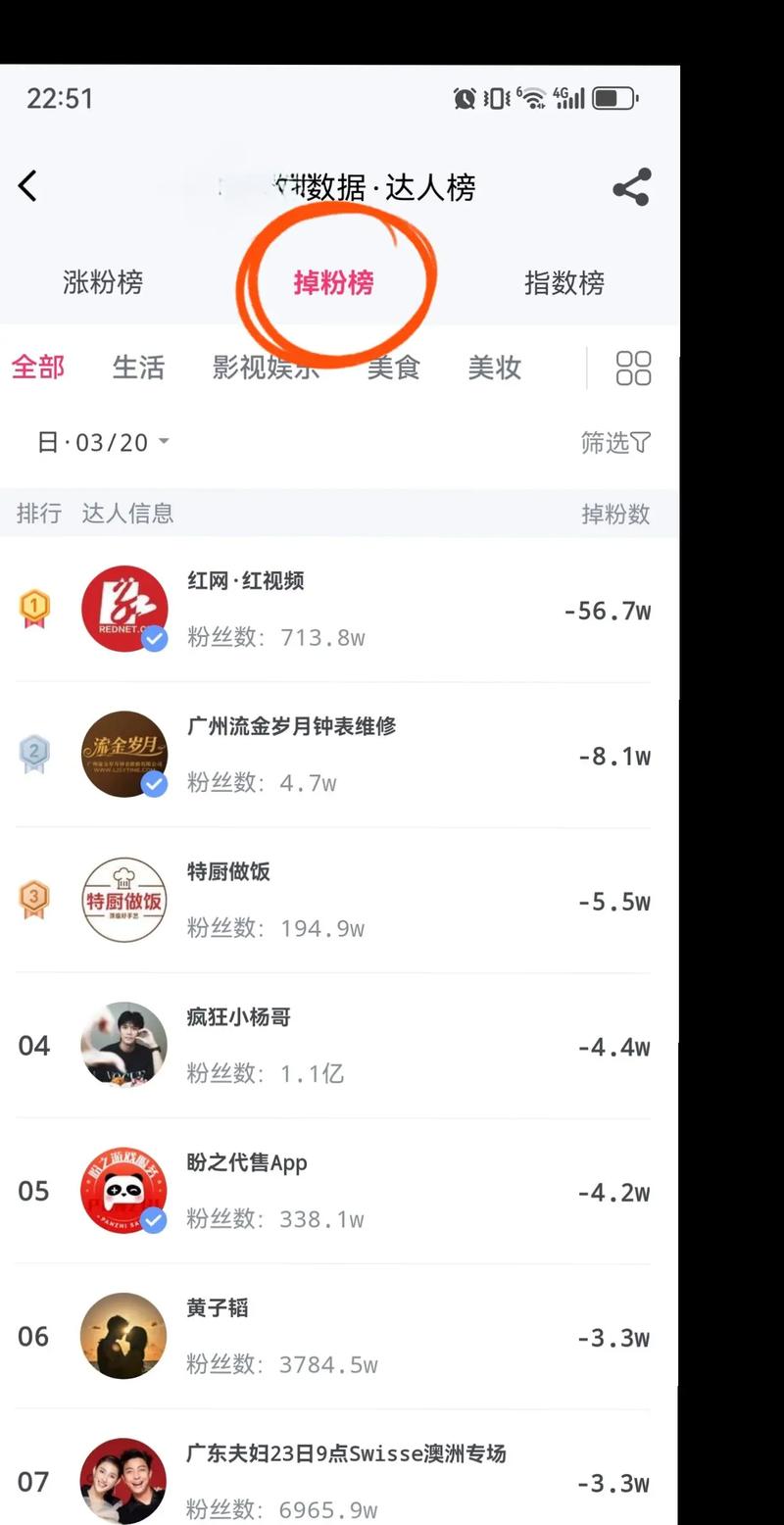784x1525 pixels.
Task: Select the 生活 category tab
Action: (138, 368)
